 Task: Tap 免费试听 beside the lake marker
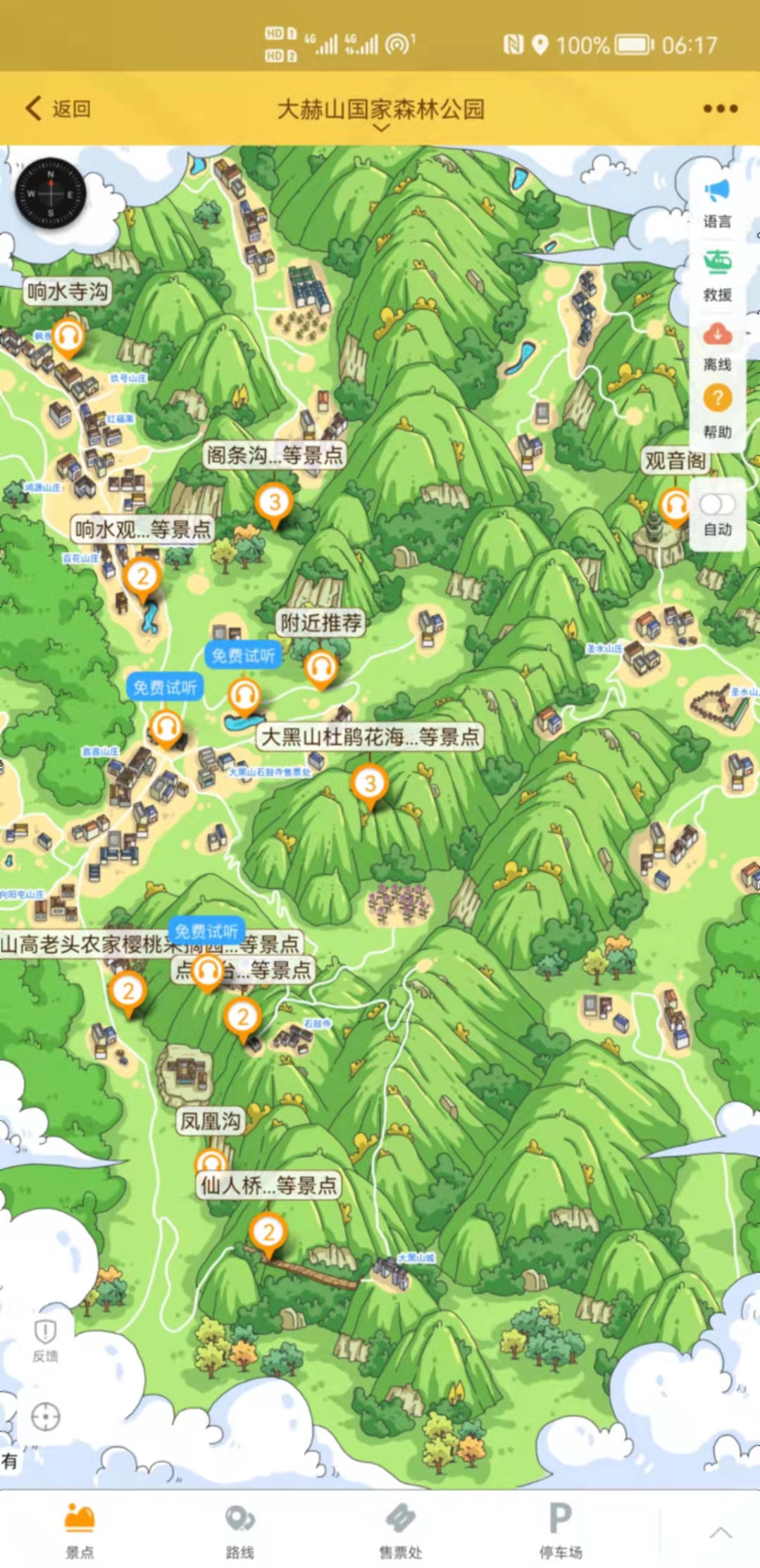coord(243,656)
